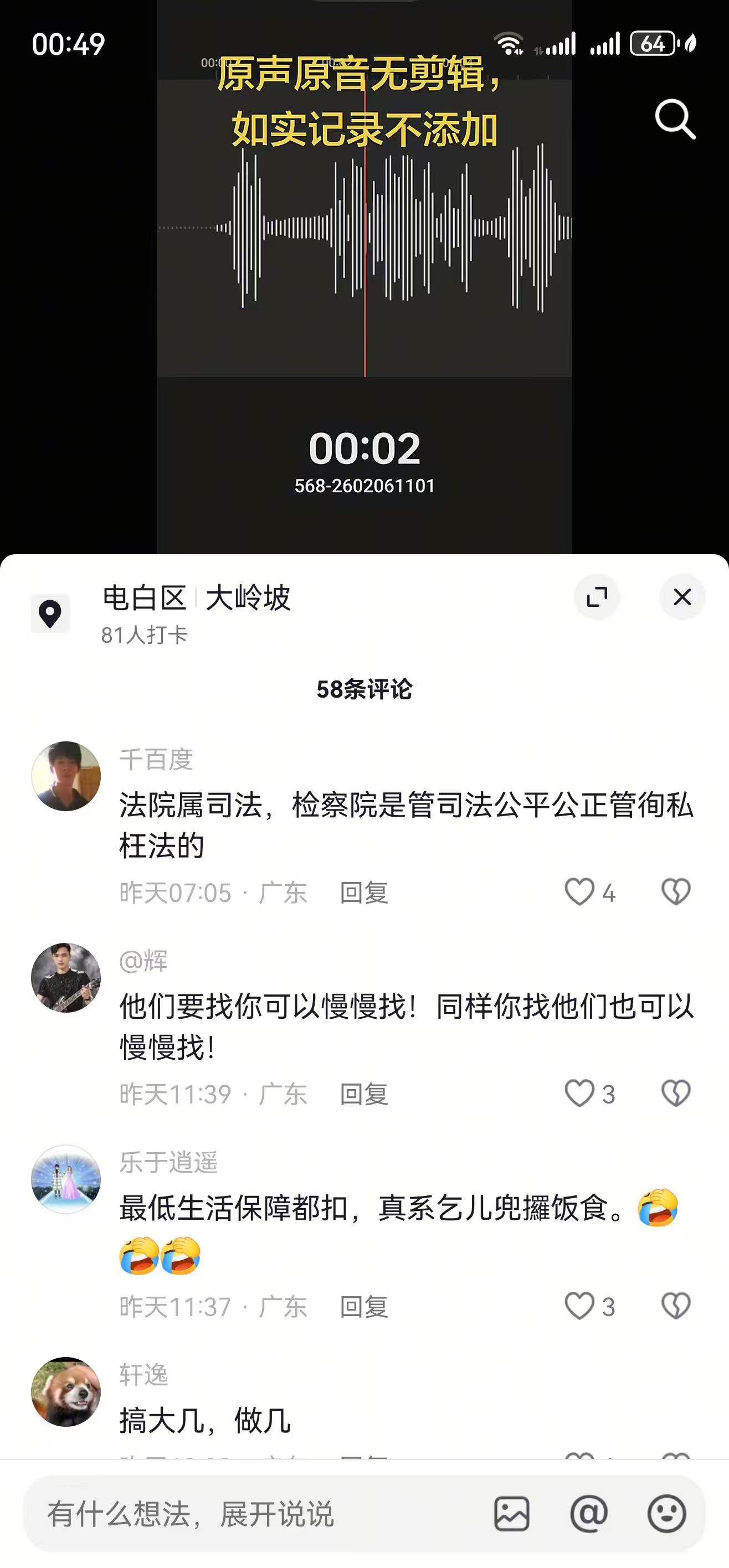The image size is (729, 1568).
Task: Close the comments panel
Action: pos(682,597)
